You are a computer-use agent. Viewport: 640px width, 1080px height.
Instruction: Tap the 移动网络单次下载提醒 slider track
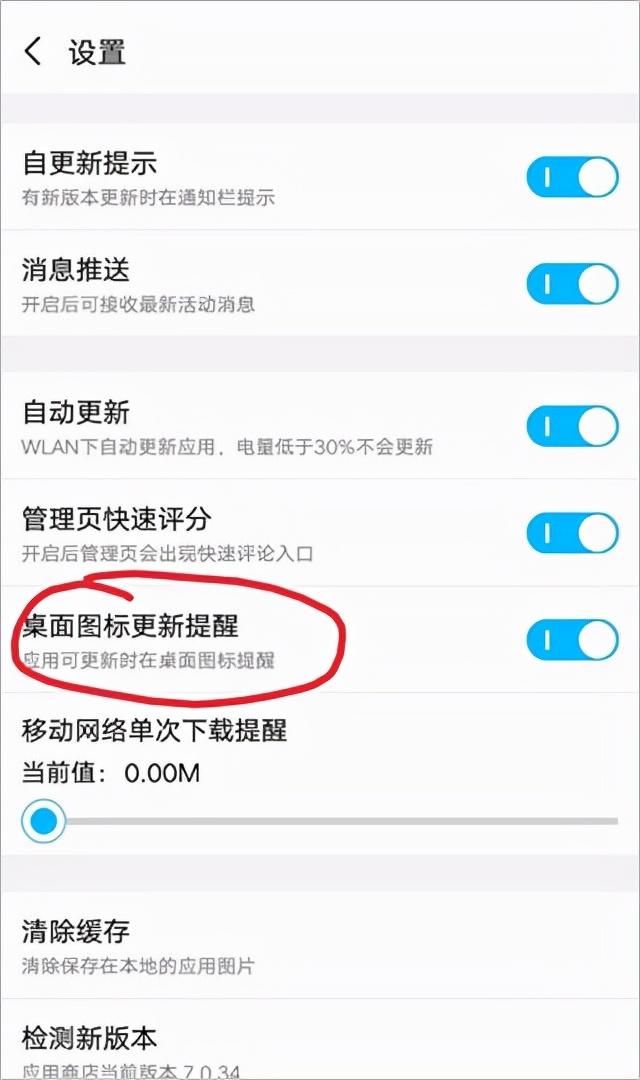tap(330, 821)
